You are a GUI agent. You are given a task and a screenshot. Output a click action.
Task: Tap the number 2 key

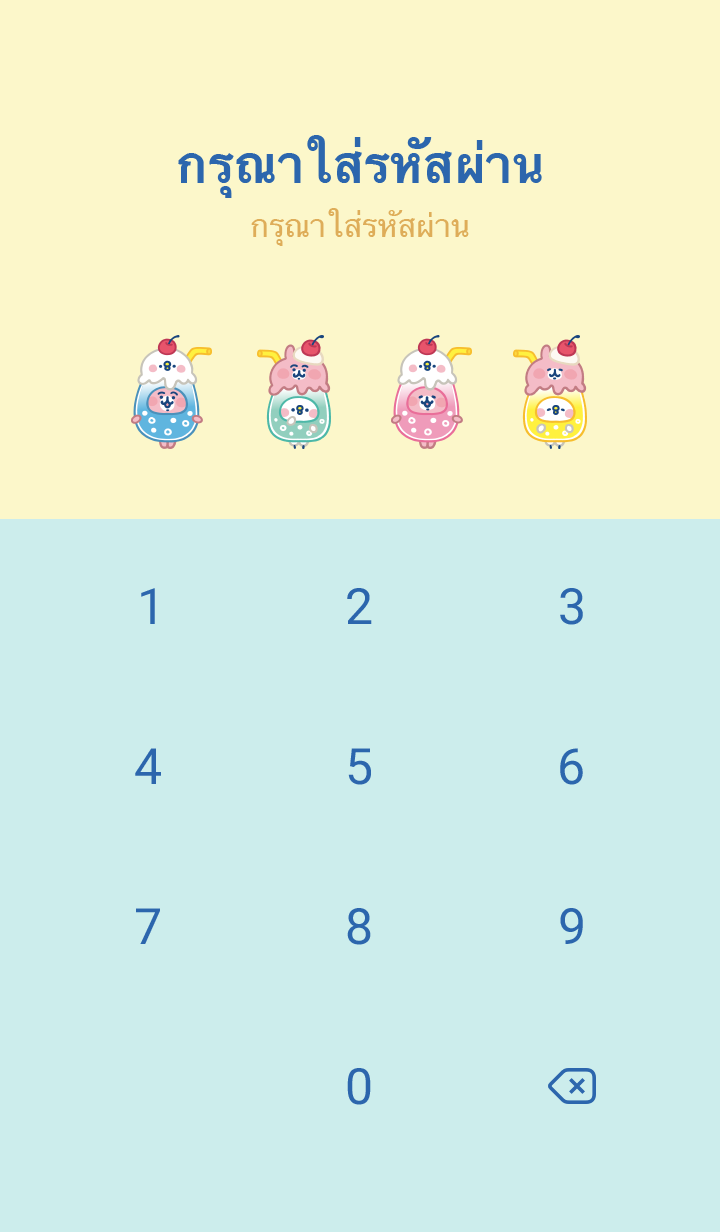click(359, 607)
